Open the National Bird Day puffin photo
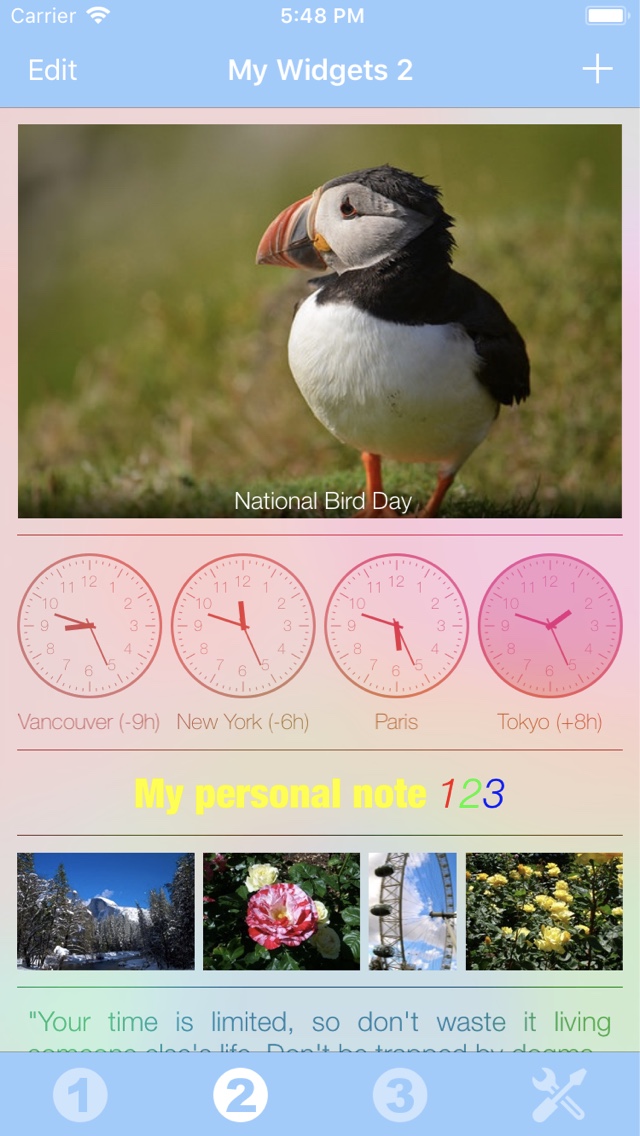The width and height of the screenshot is (640, 1136). tap(320, 320)
